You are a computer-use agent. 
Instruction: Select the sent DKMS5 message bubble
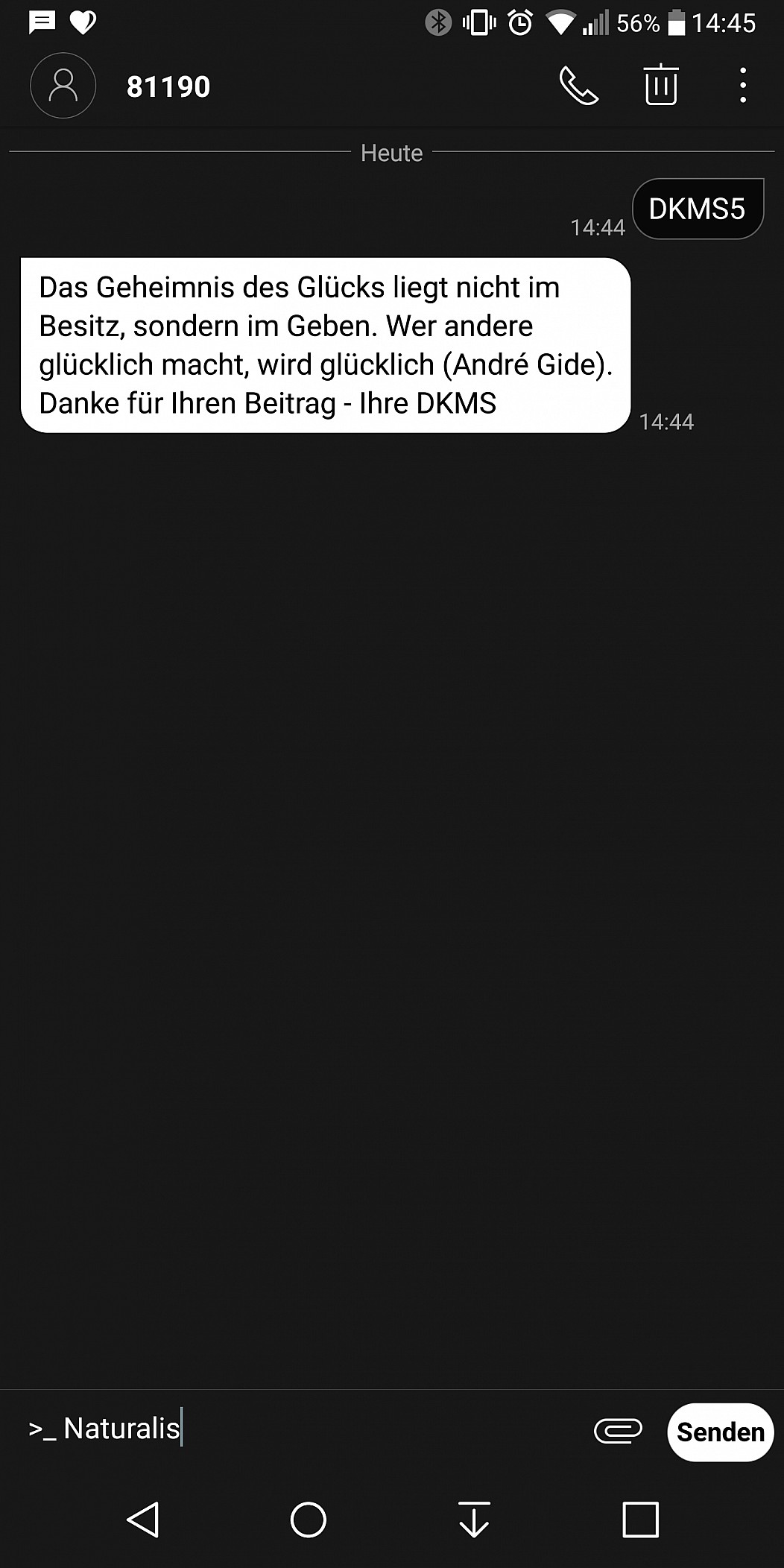click(x=698, y=209)
